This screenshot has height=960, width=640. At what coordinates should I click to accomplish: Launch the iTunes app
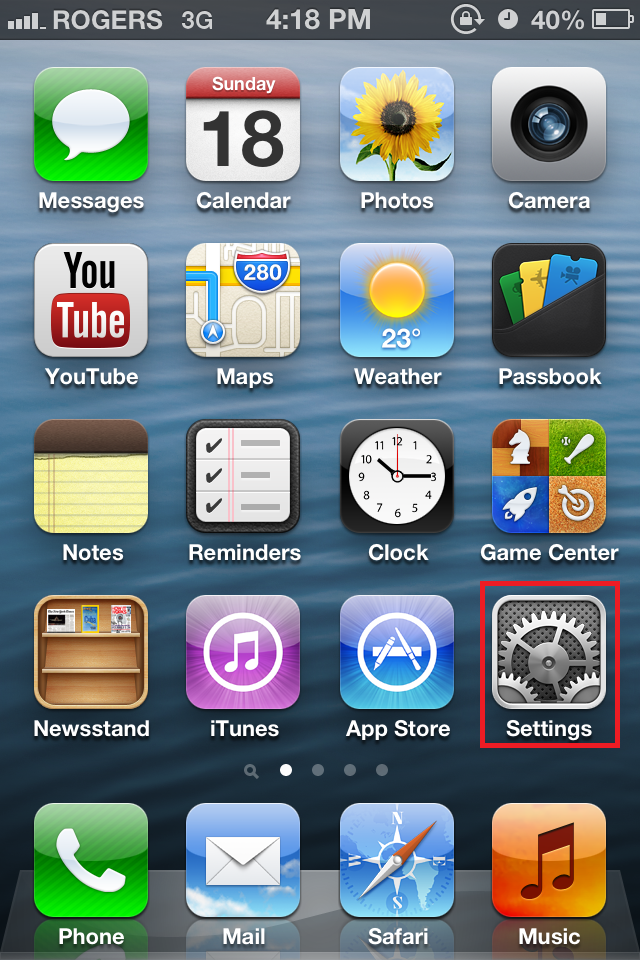click(x=243, y=653)
